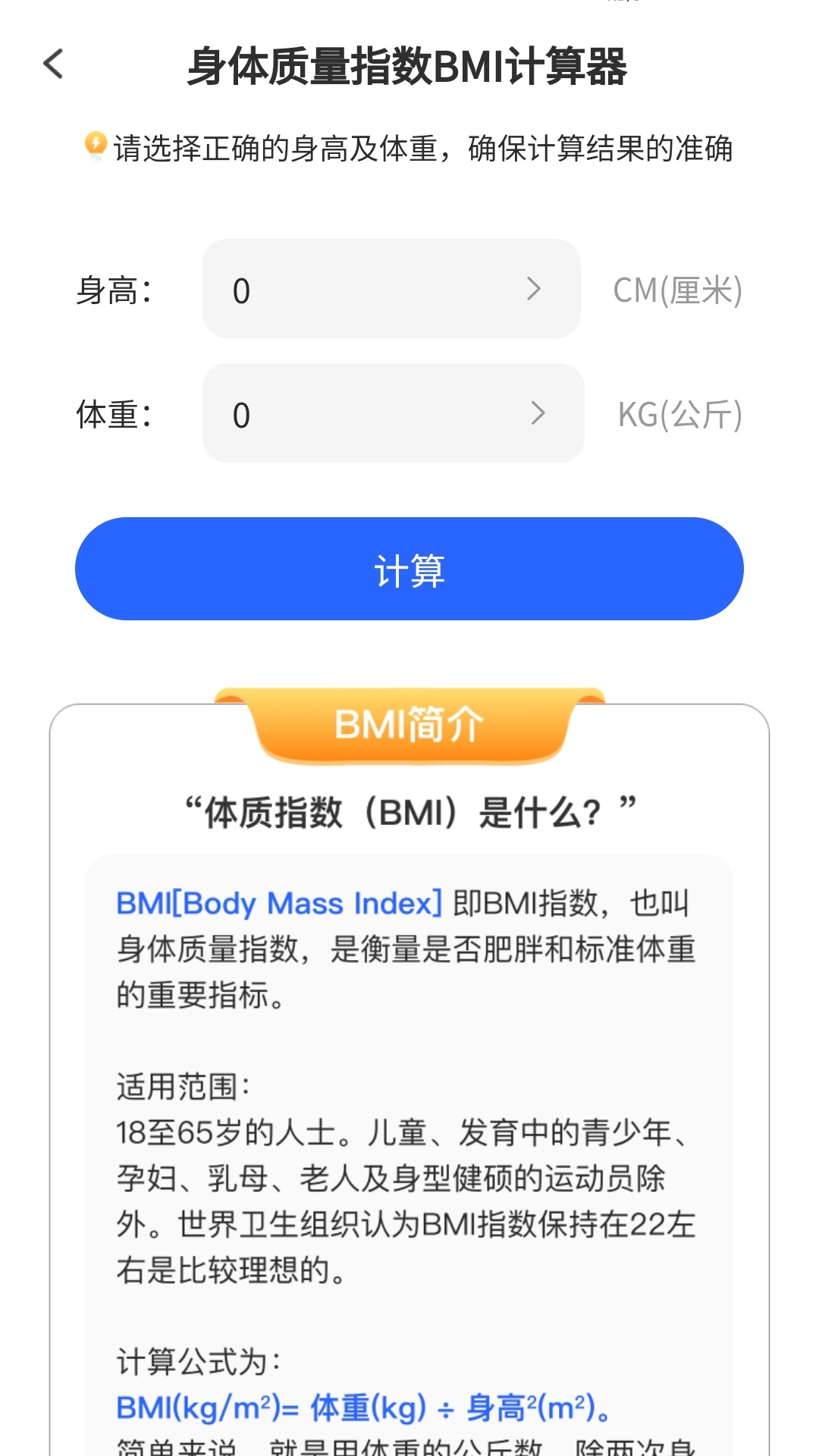Tap the page title 身体质量指数BMI计算器
The image size is (819, 1456).
(x=409, y=66)
